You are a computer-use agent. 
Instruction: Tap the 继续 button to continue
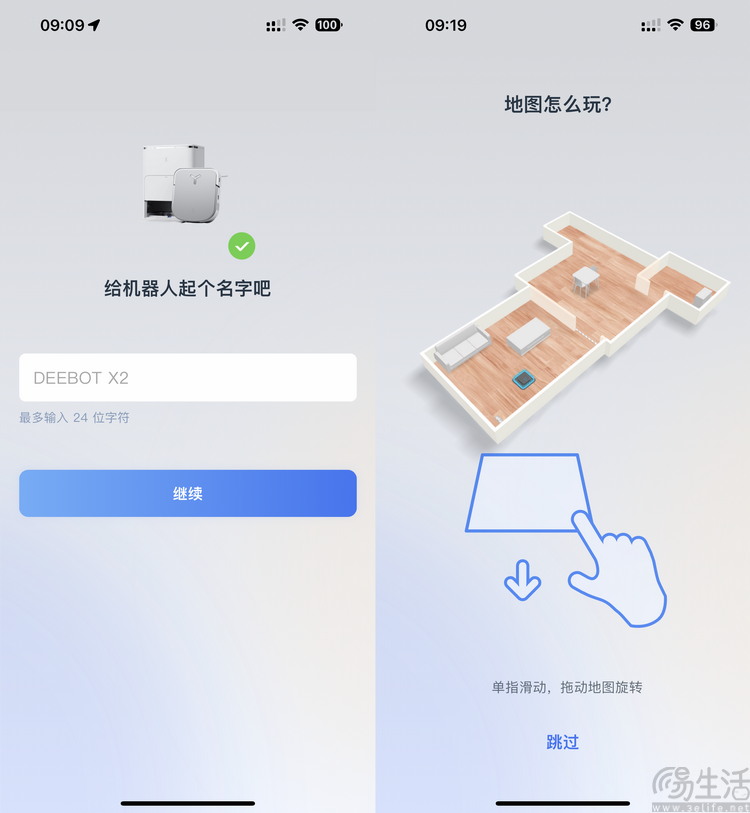coord(188,494)
